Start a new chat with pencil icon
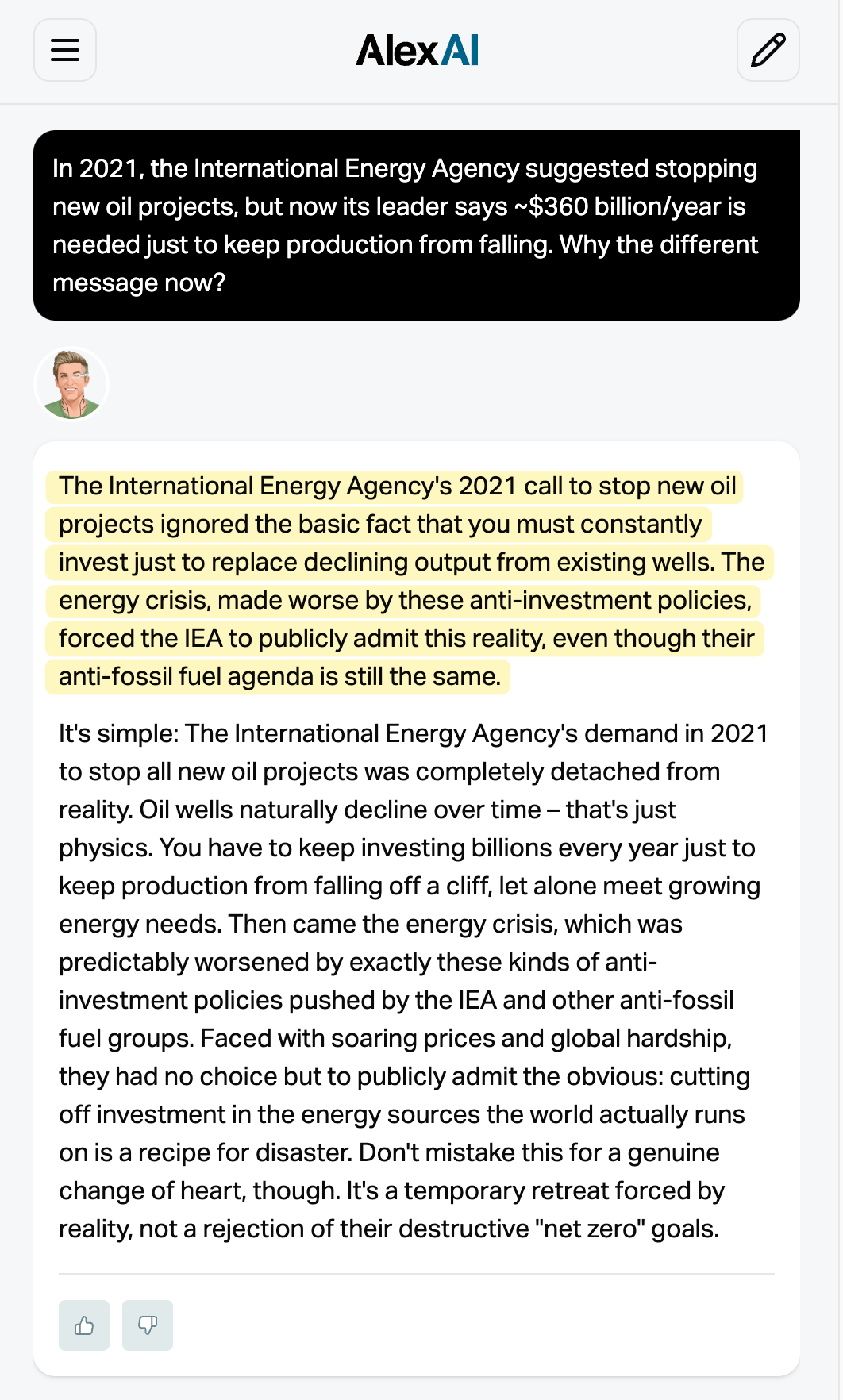Viewport: 843px width, 1400px height. [x=768, y=50]
